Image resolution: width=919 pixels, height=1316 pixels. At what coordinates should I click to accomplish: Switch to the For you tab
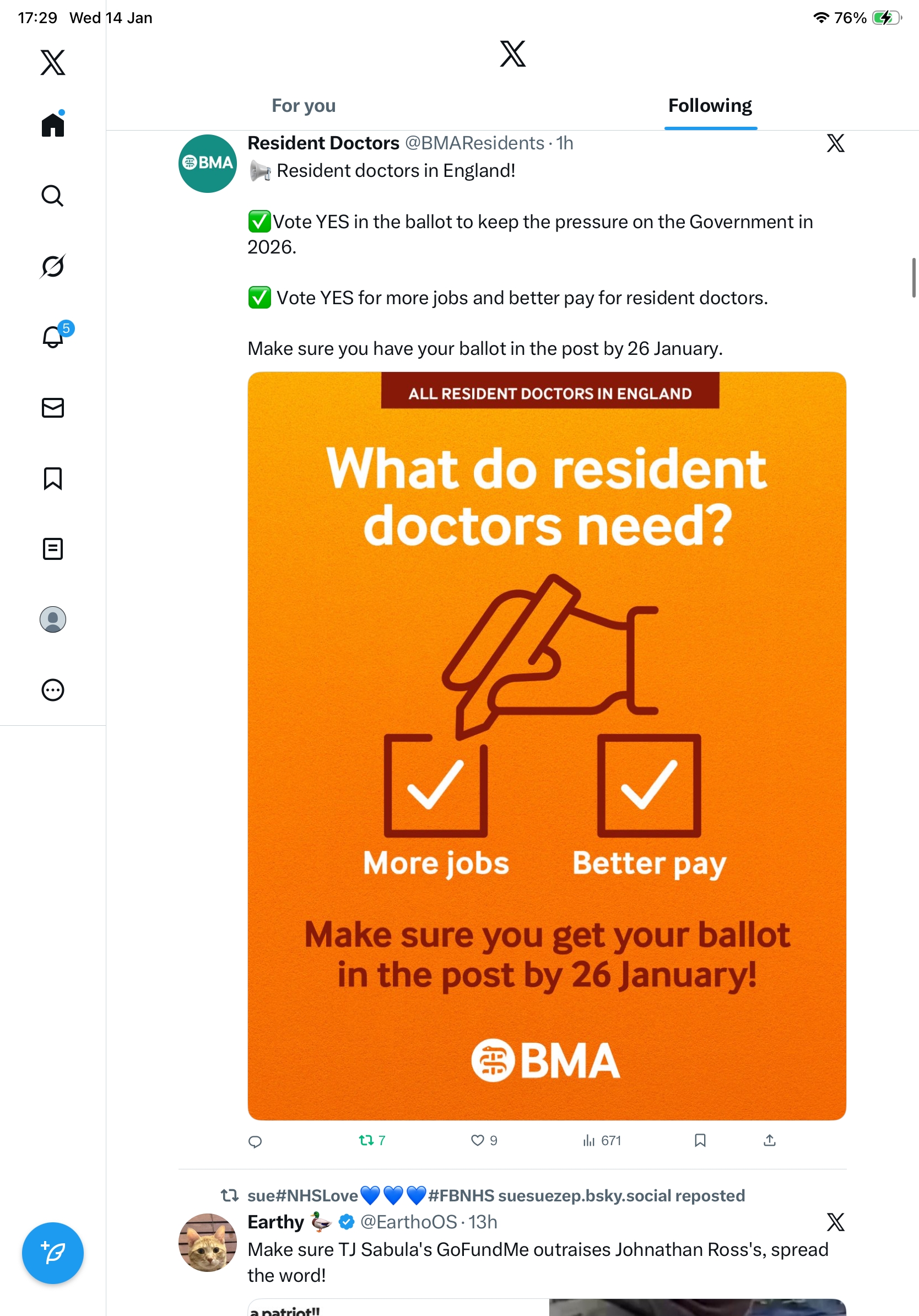click(303, 106)
